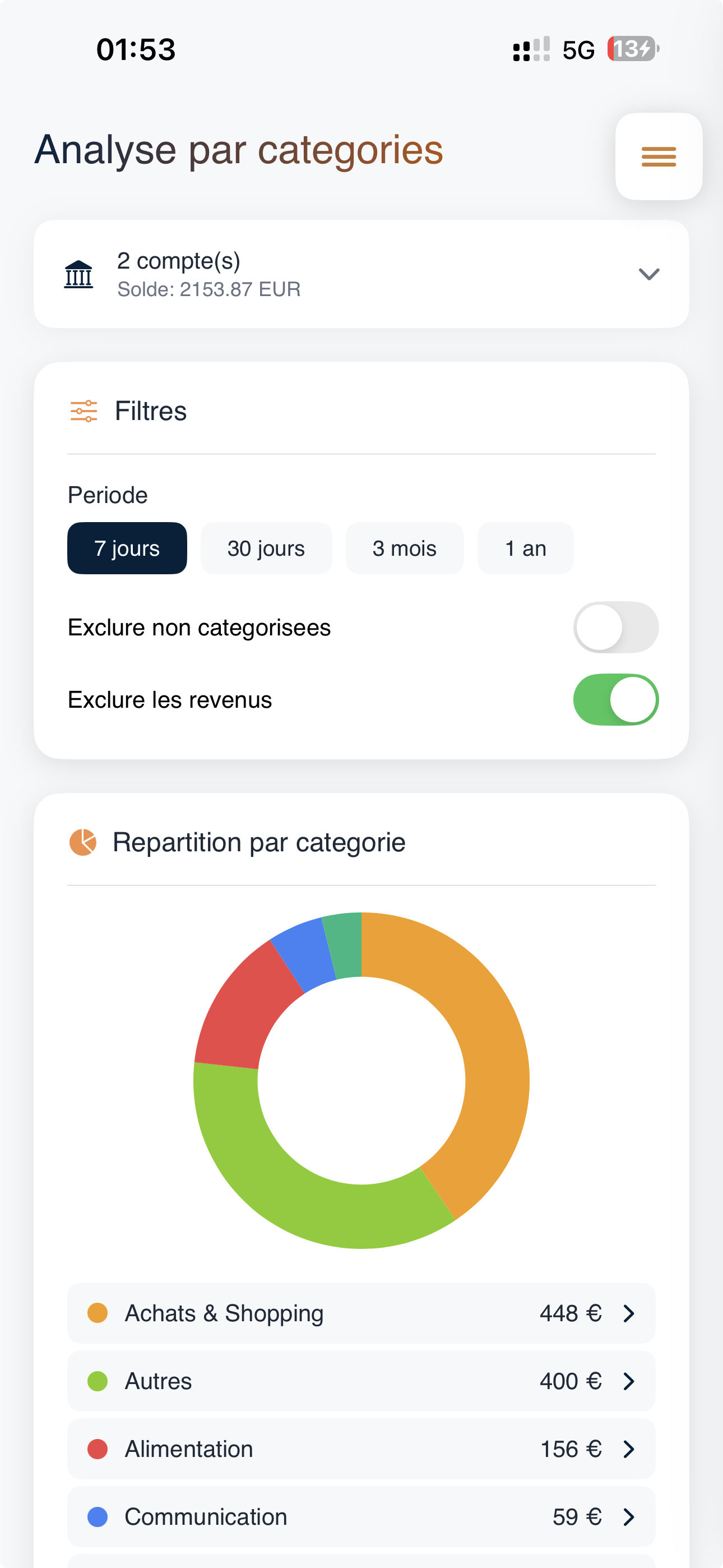
Task: Select the 30 jours period
Action: [x=266, y=548]
